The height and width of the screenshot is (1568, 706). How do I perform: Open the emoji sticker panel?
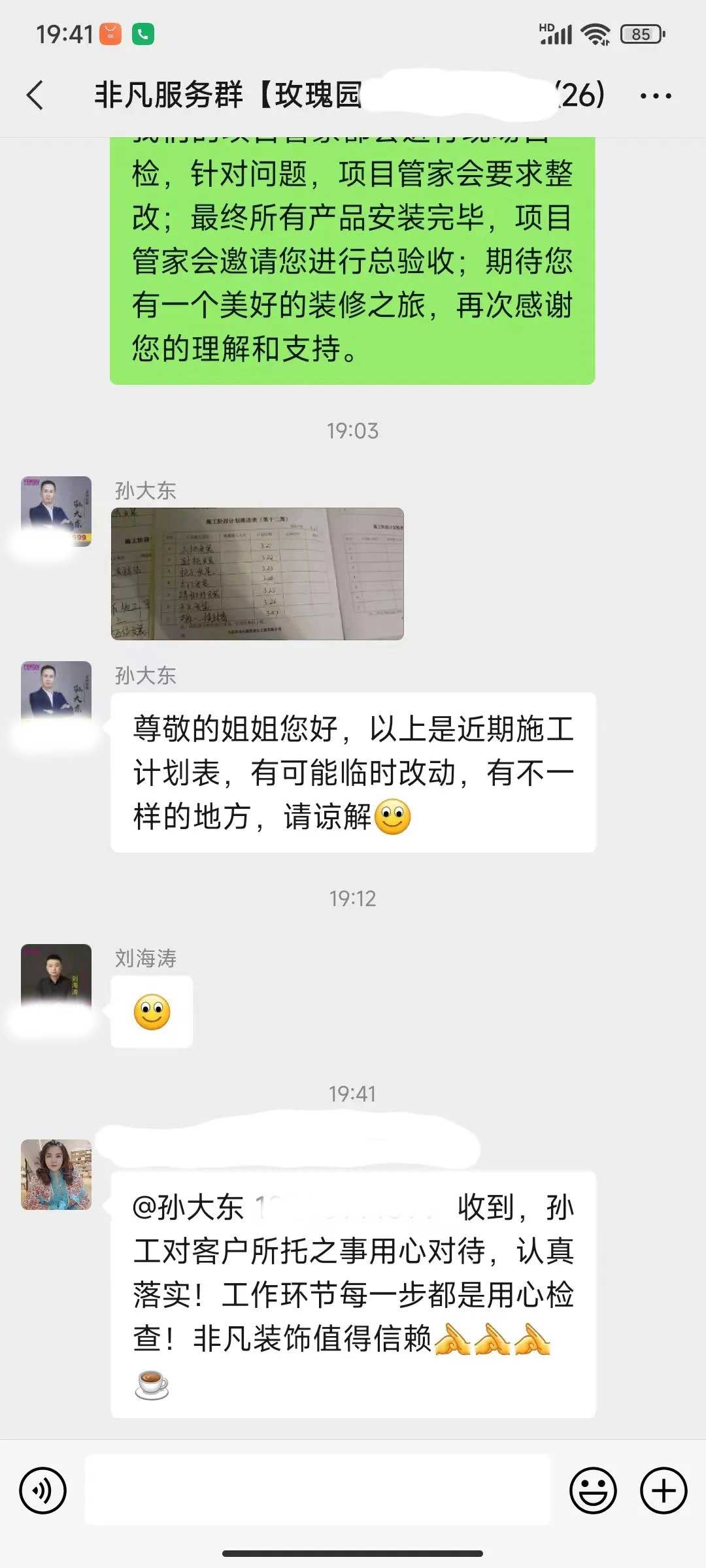(x=593, y=1491)
